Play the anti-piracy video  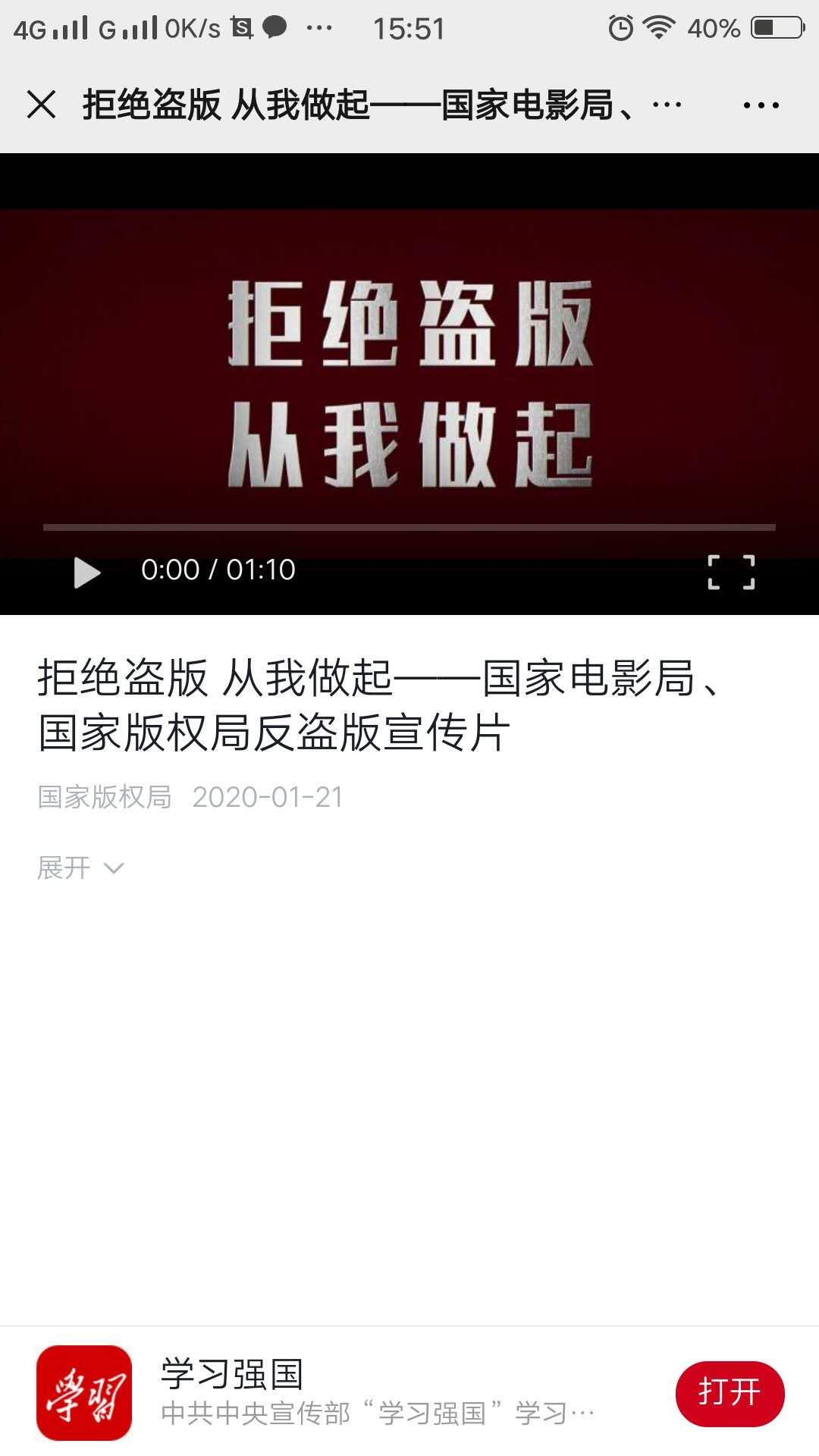pos(87,573)
